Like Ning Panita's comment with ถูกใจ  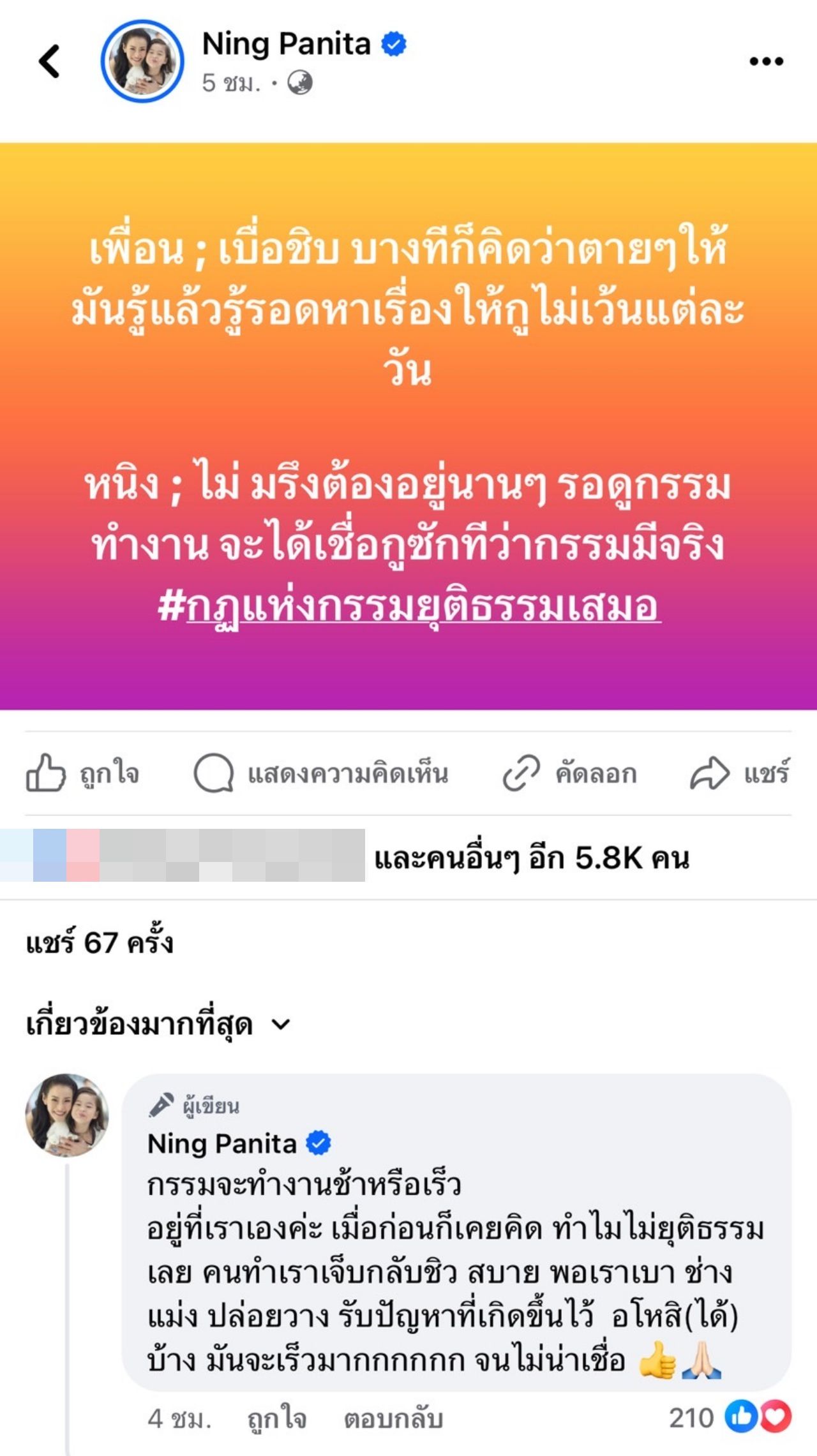pyautogui.click(x=277, y=1418)
